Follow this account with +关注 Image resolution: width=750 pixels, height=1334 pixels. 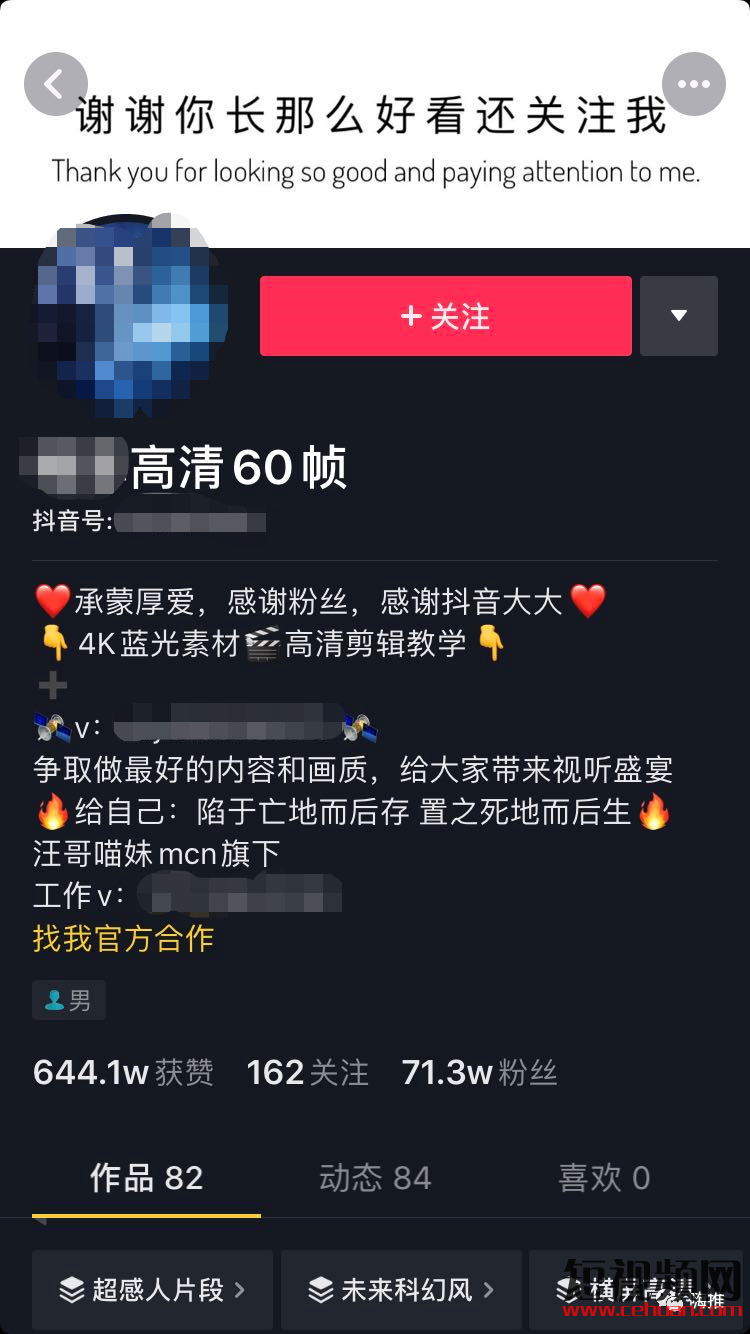[x=445, y=316]
